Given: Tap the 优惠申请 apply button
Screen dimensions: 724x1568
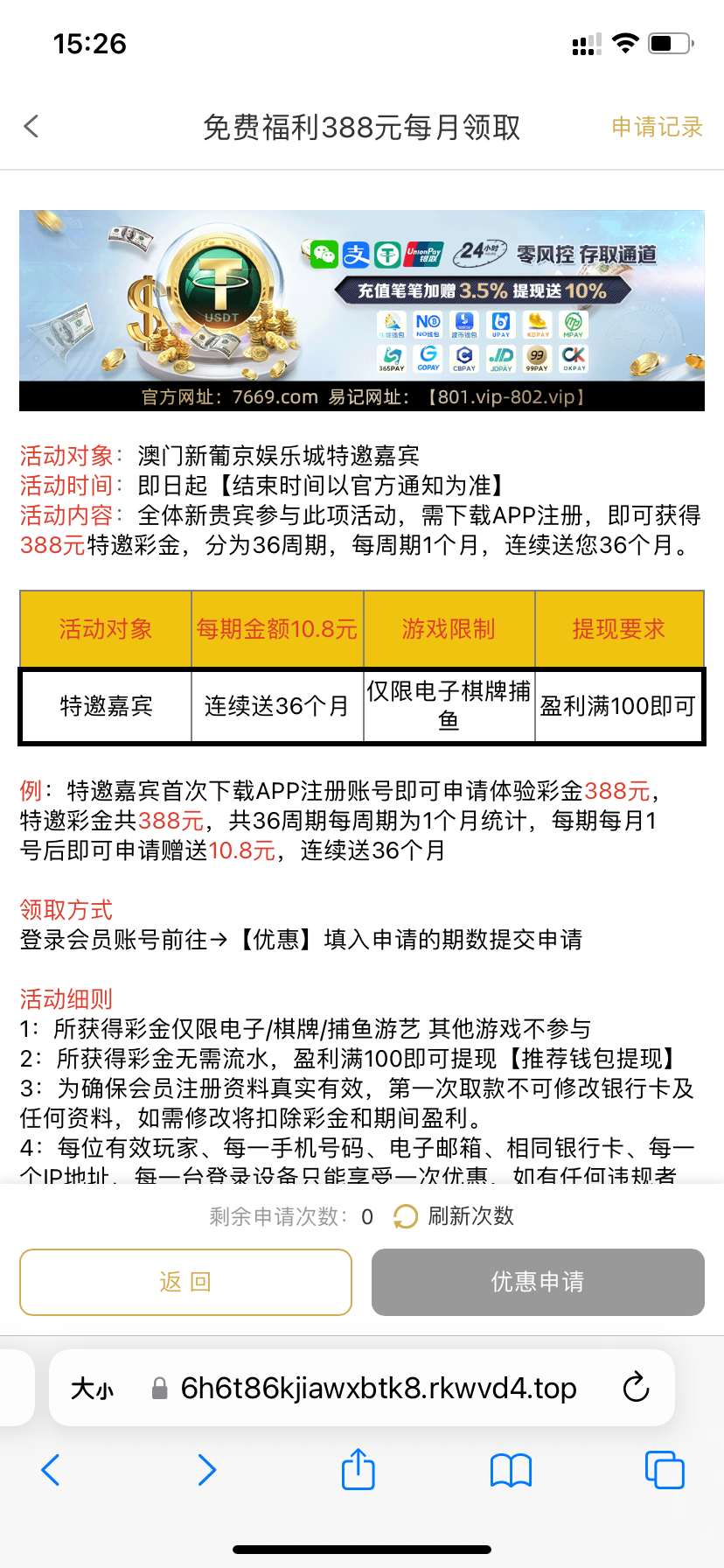Looking at the screenshot, I should [538, 1282].
